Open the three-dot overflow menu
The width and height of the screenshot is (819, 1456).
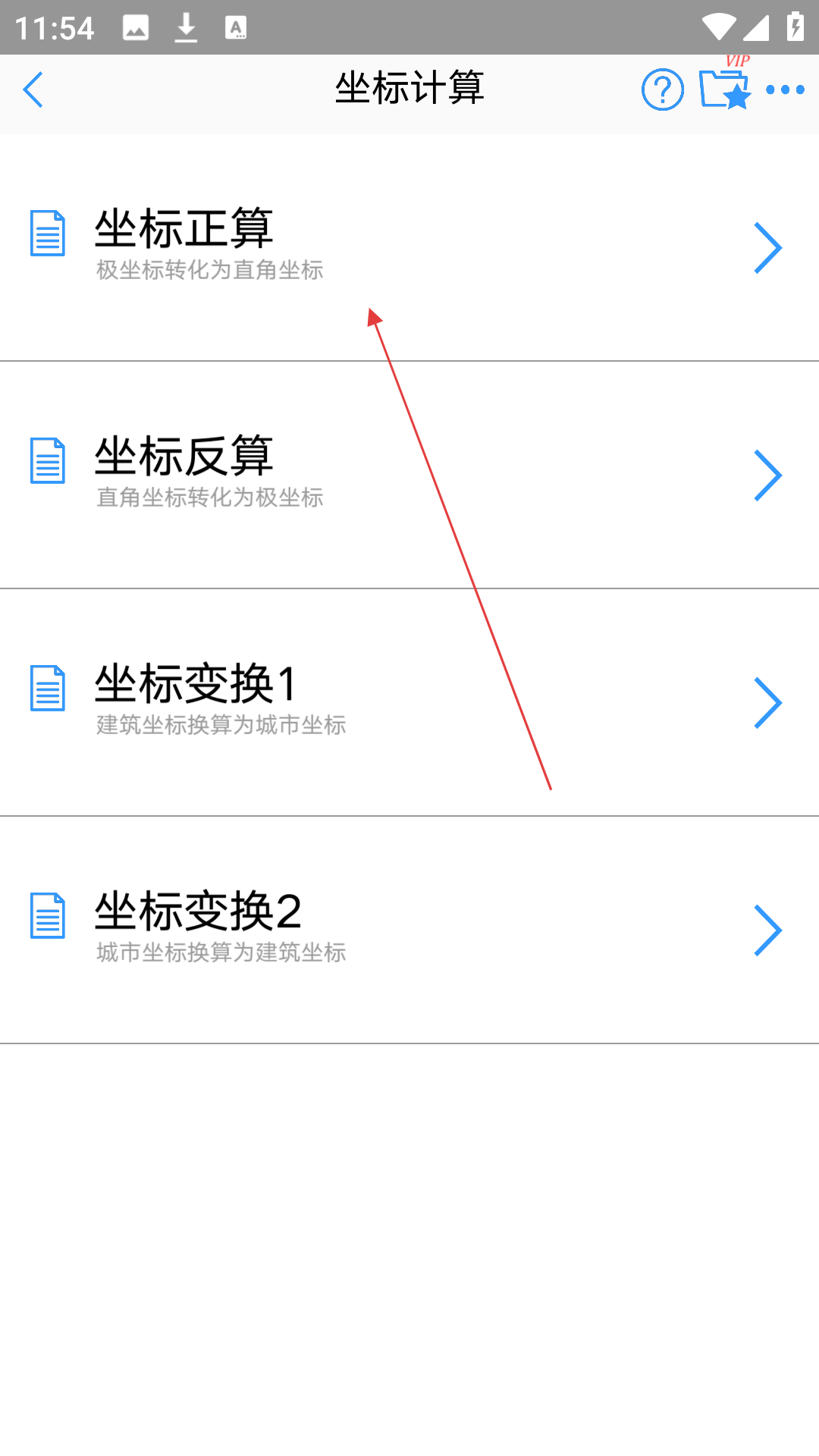785,89
